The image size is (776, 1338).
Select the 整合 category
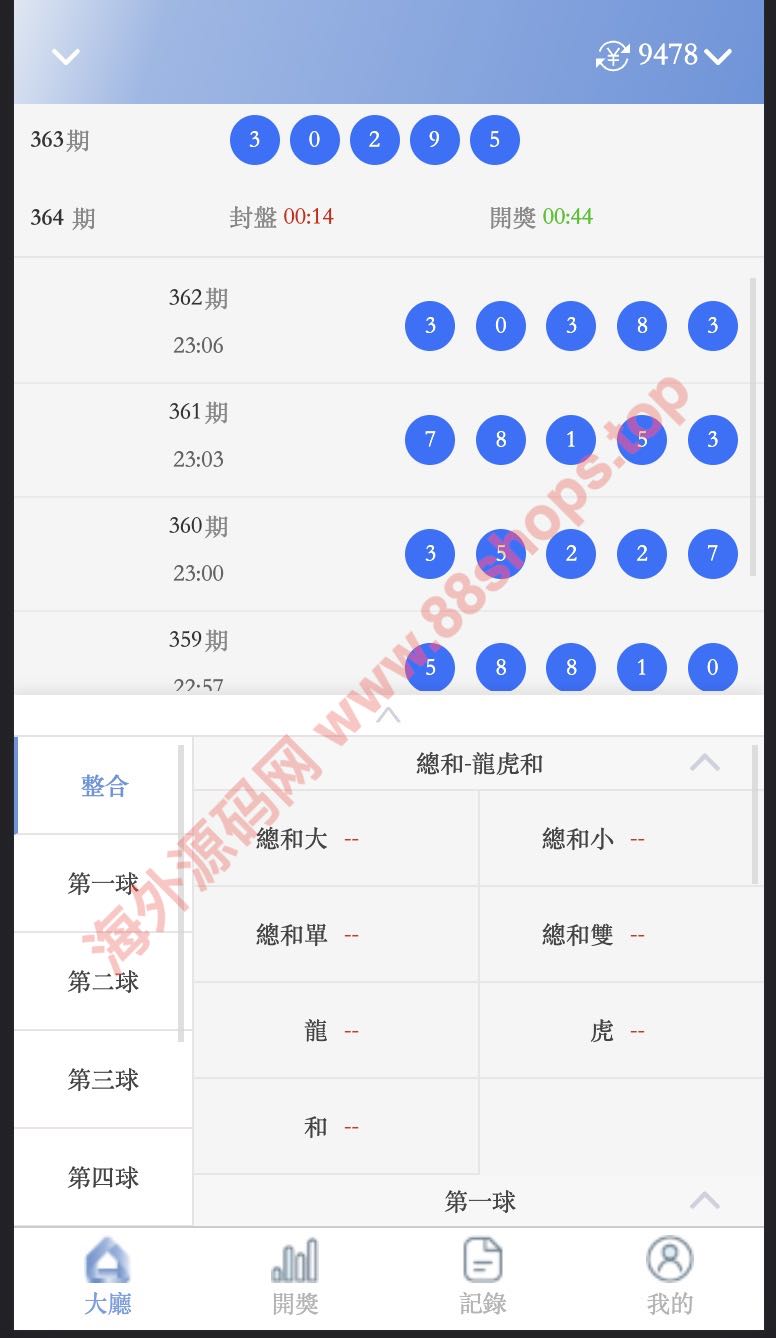click(104, 786)
